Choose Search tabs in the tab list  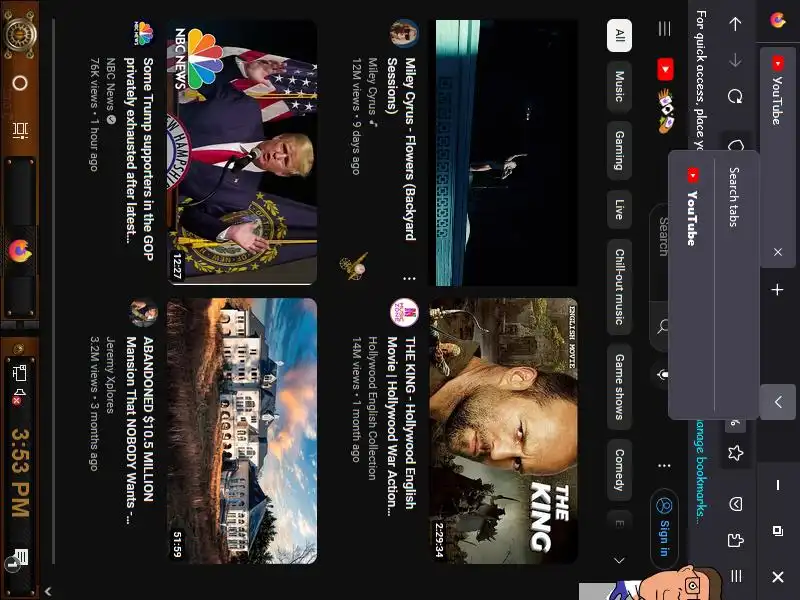[x=733, y=197]
